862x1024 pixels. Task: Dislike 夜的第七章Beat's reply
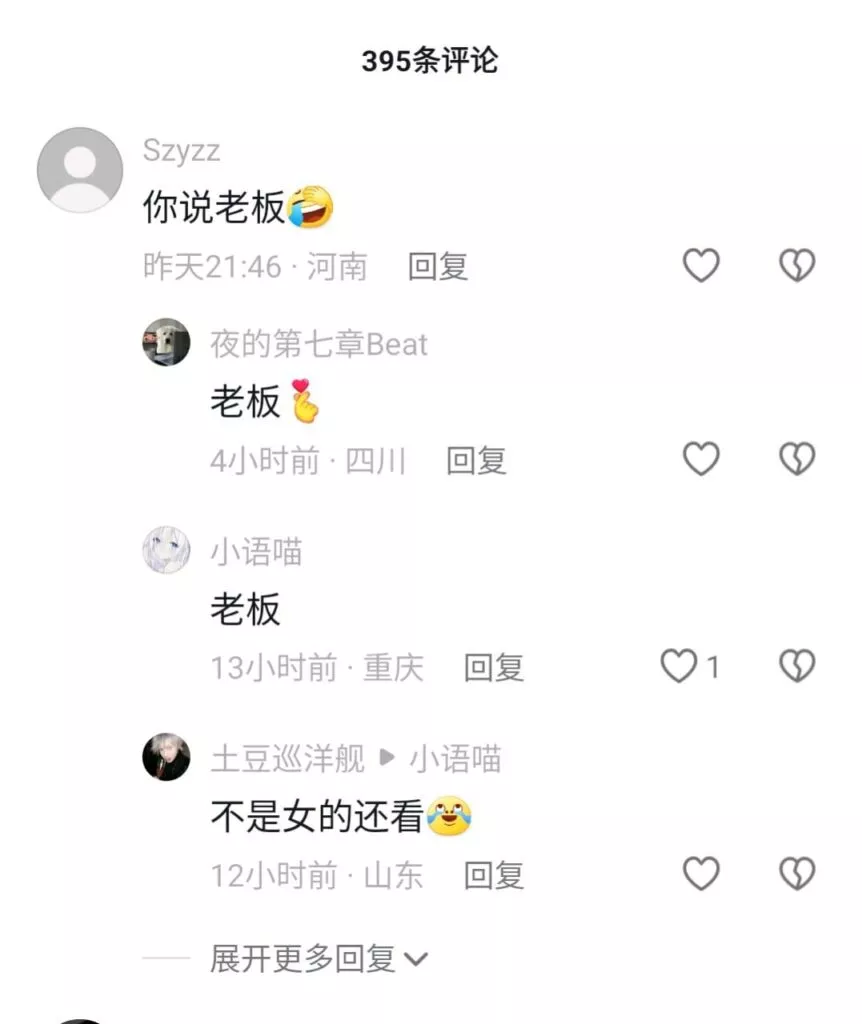click(797, 459)
